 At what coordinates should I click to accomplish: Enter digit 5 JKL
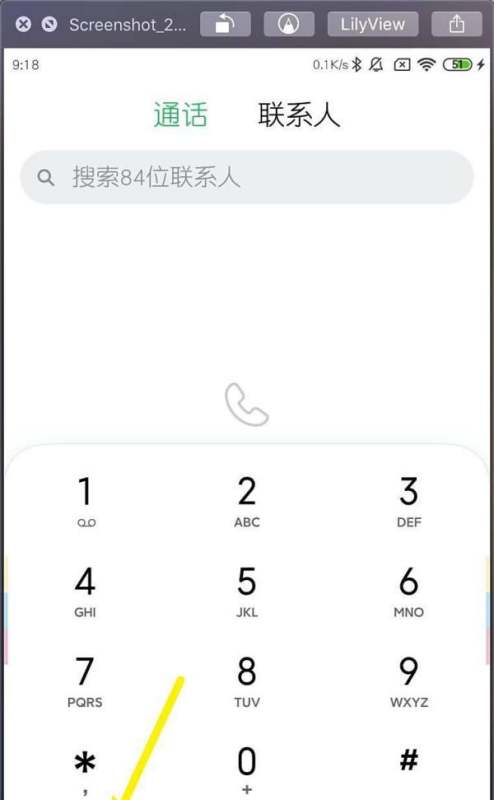pos(247,591)
